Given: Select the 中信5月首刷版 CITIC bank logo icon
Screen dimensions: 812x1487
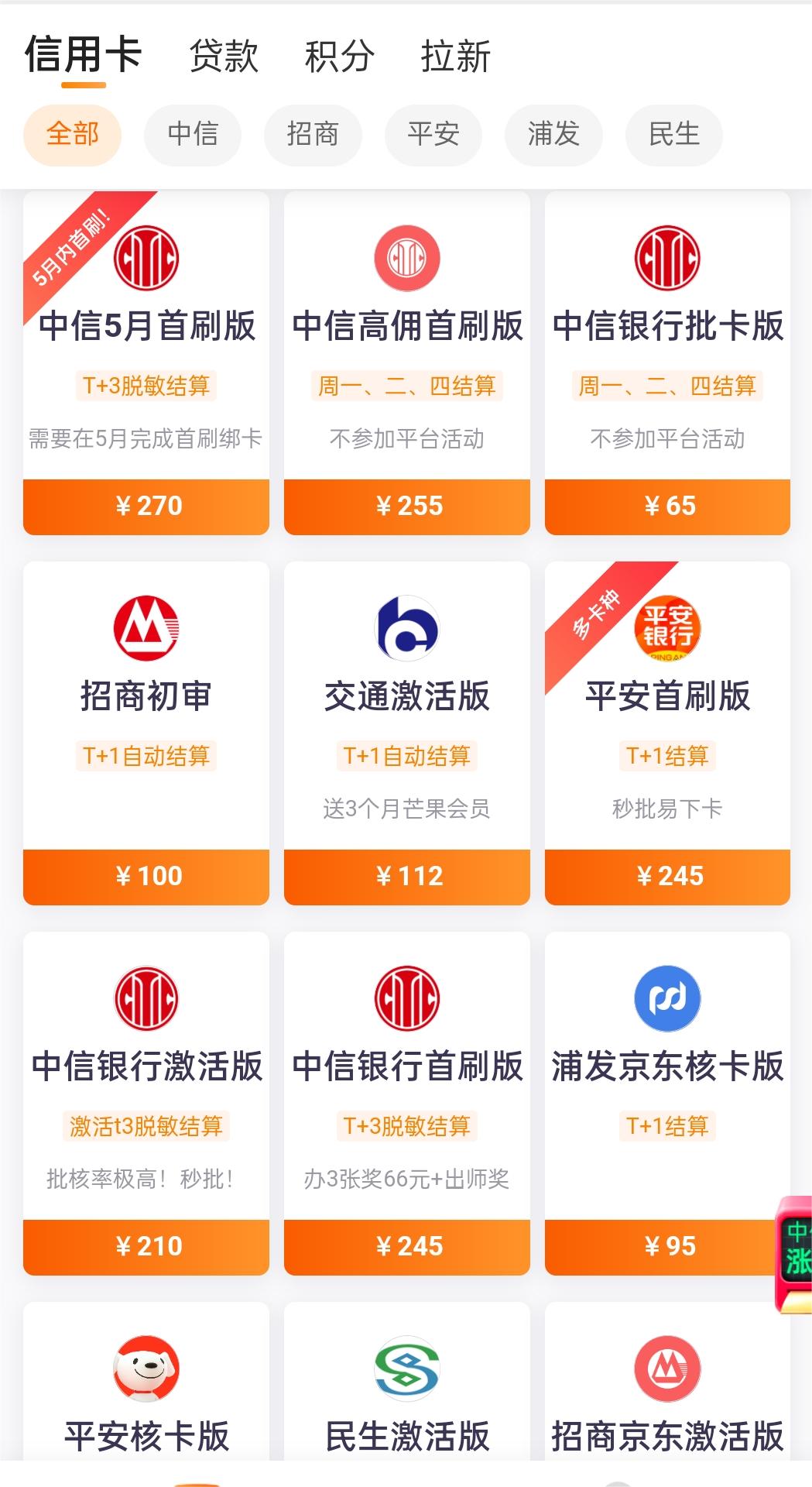Looking at the screenshot, I should click(146, 259).
